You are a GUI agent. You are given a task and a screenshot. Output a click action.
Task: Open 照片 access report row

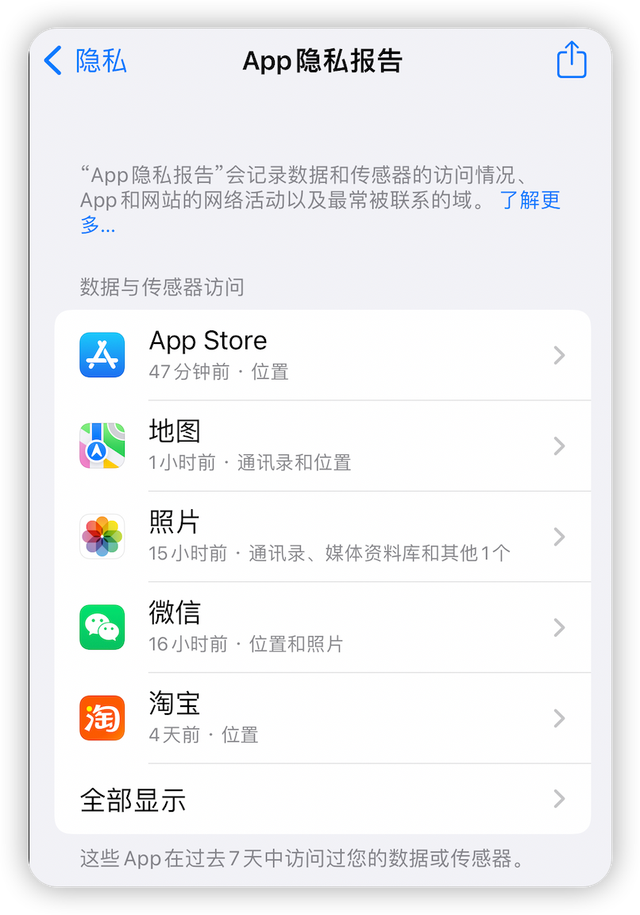coord(322,537)
